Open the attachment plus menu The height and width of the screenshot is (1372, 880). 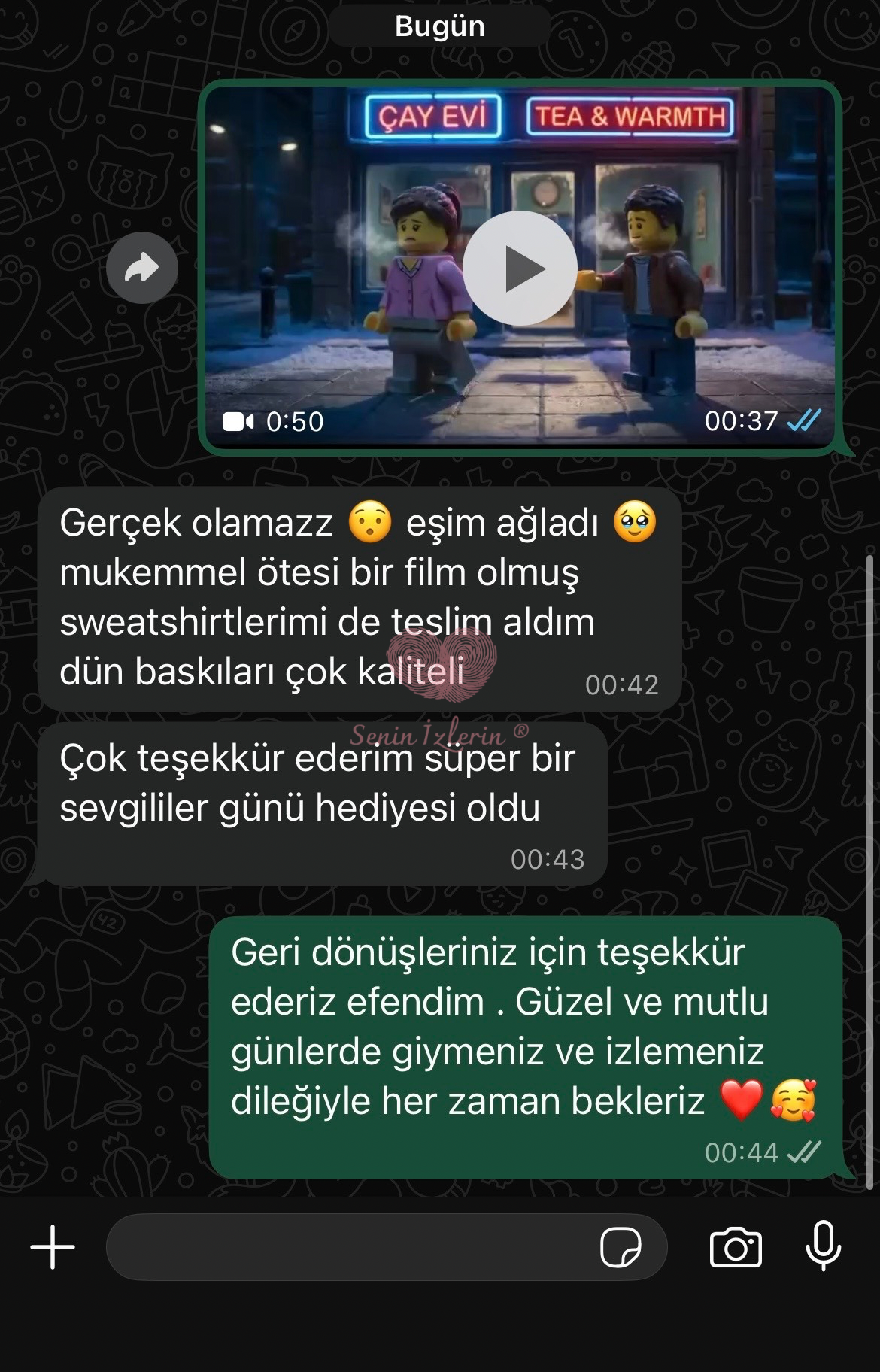pyautogui.click(x=53, y=1247)
